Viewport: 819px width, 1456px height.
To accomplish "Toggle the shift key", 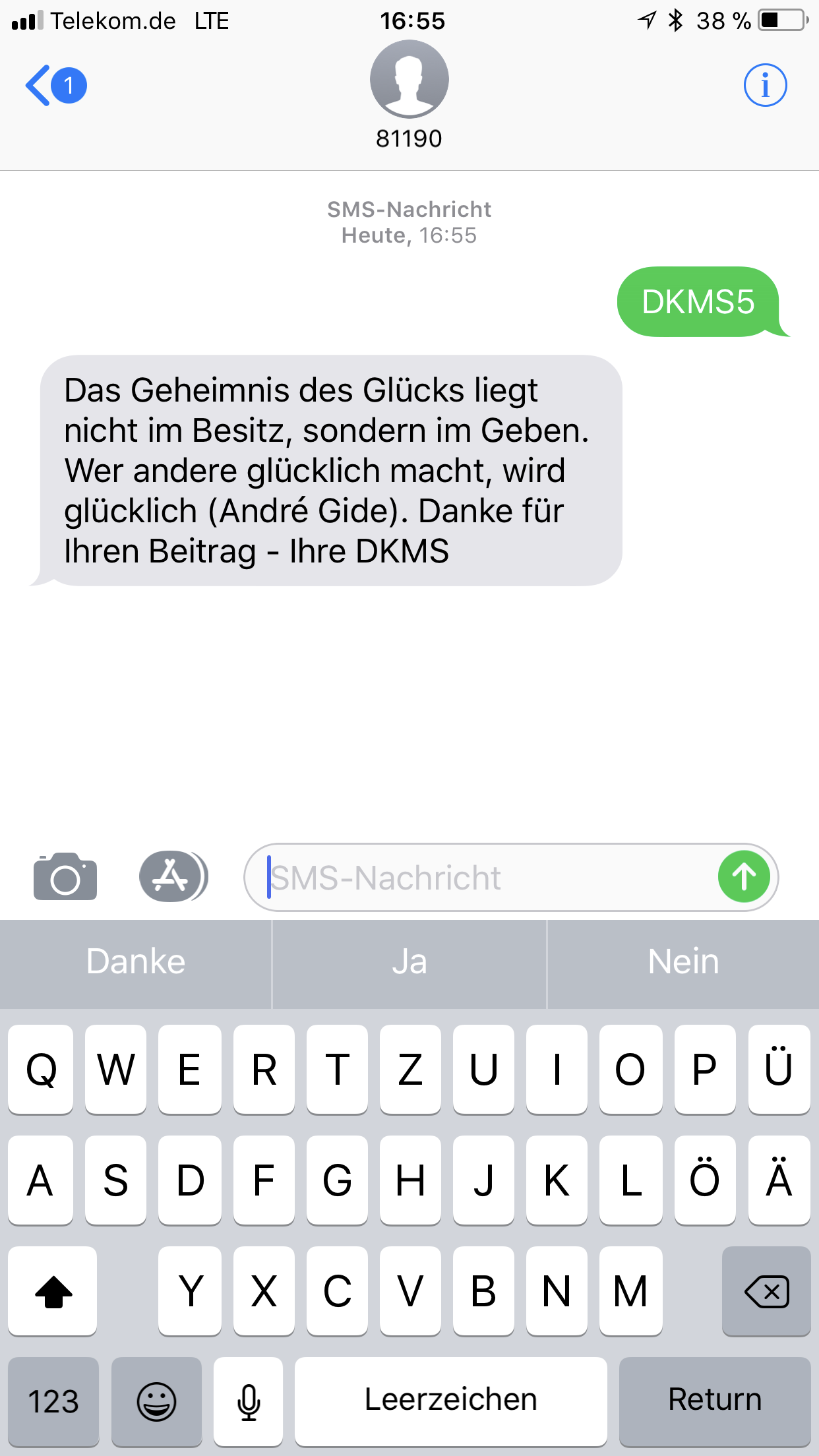I will [x=53, y=1291].
